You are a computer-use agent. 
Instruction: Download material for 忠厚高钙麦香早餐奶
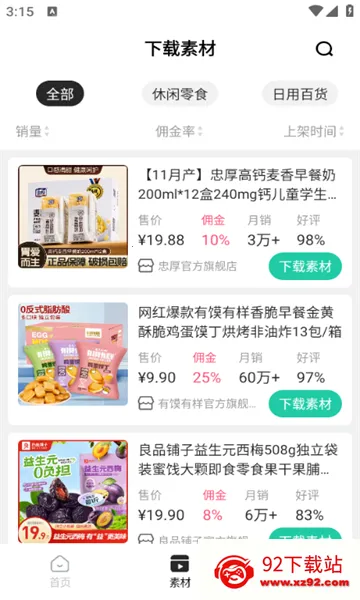pos(305,266)
